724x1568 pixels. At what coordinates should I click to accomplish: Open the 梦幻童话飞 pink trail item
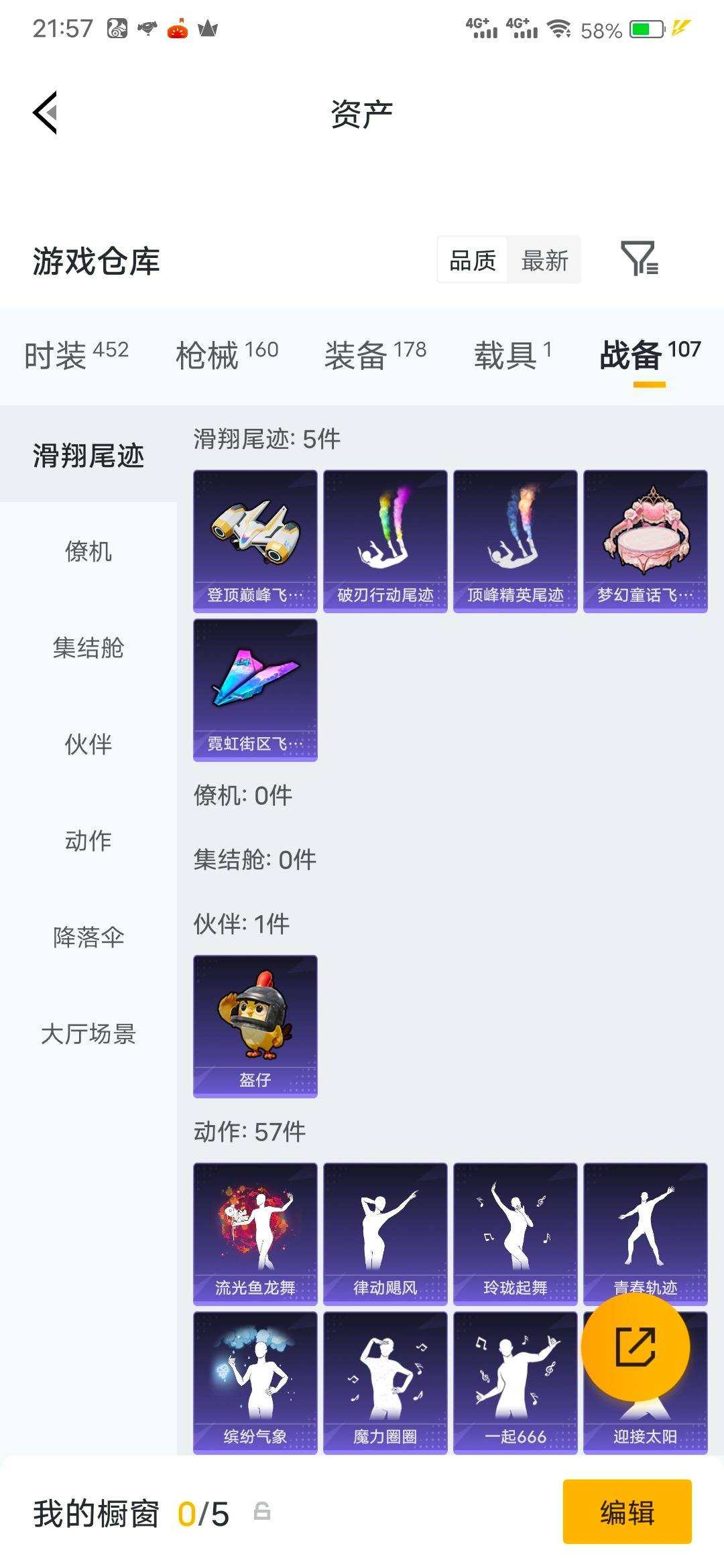click(x=646, y=536)
